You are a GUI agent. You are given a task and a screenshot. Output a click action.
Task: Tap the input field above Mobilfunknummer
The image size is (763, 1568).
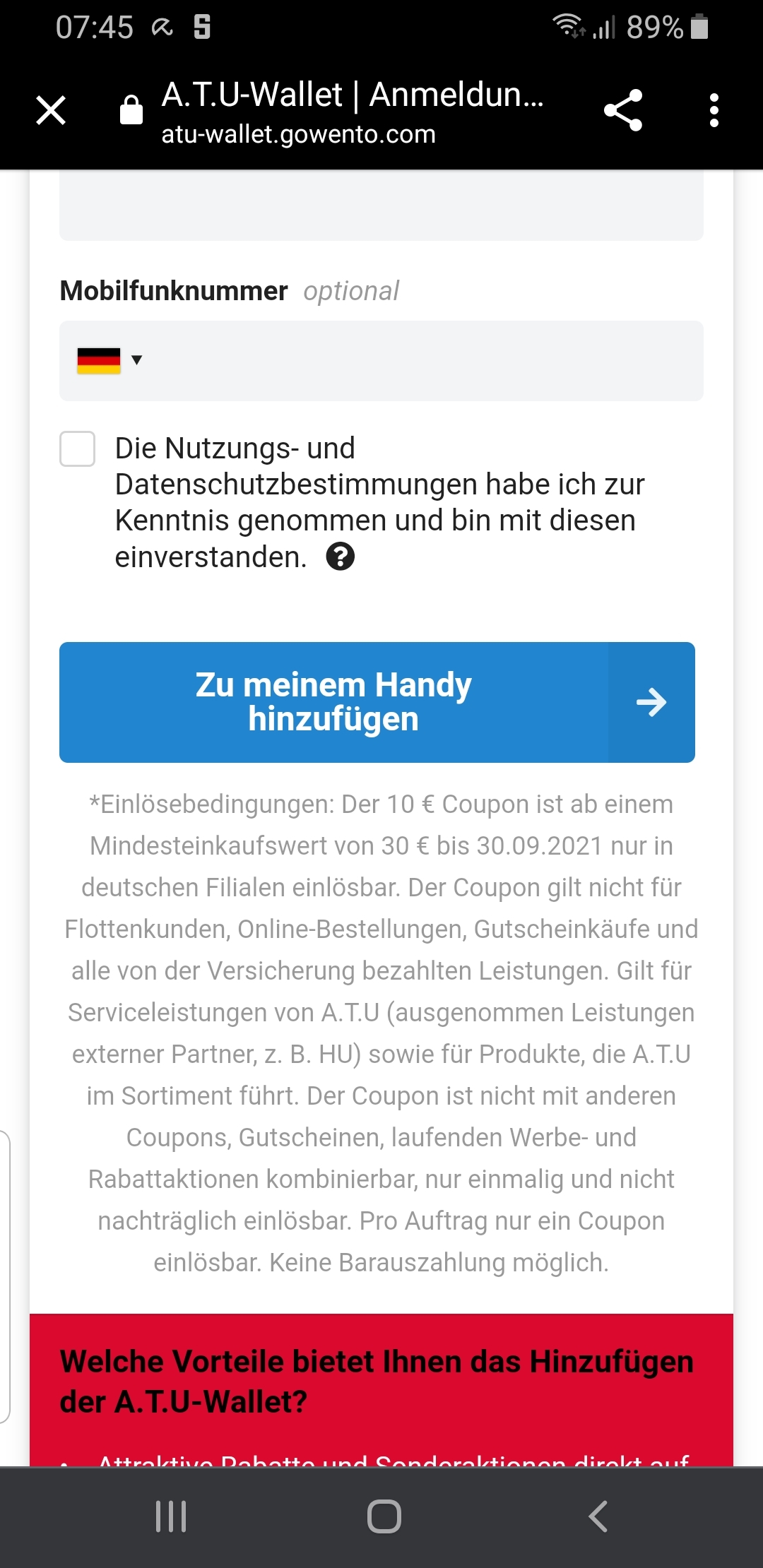click(381, 205)
